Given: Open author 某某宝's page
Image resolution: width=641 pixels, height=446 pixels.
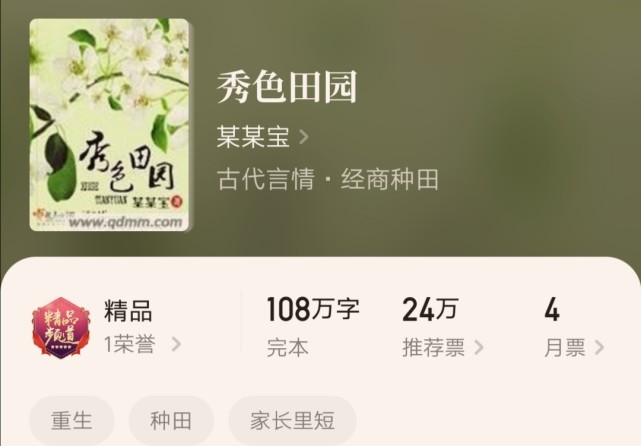Looking at the screenshot, I should (262, 135).
